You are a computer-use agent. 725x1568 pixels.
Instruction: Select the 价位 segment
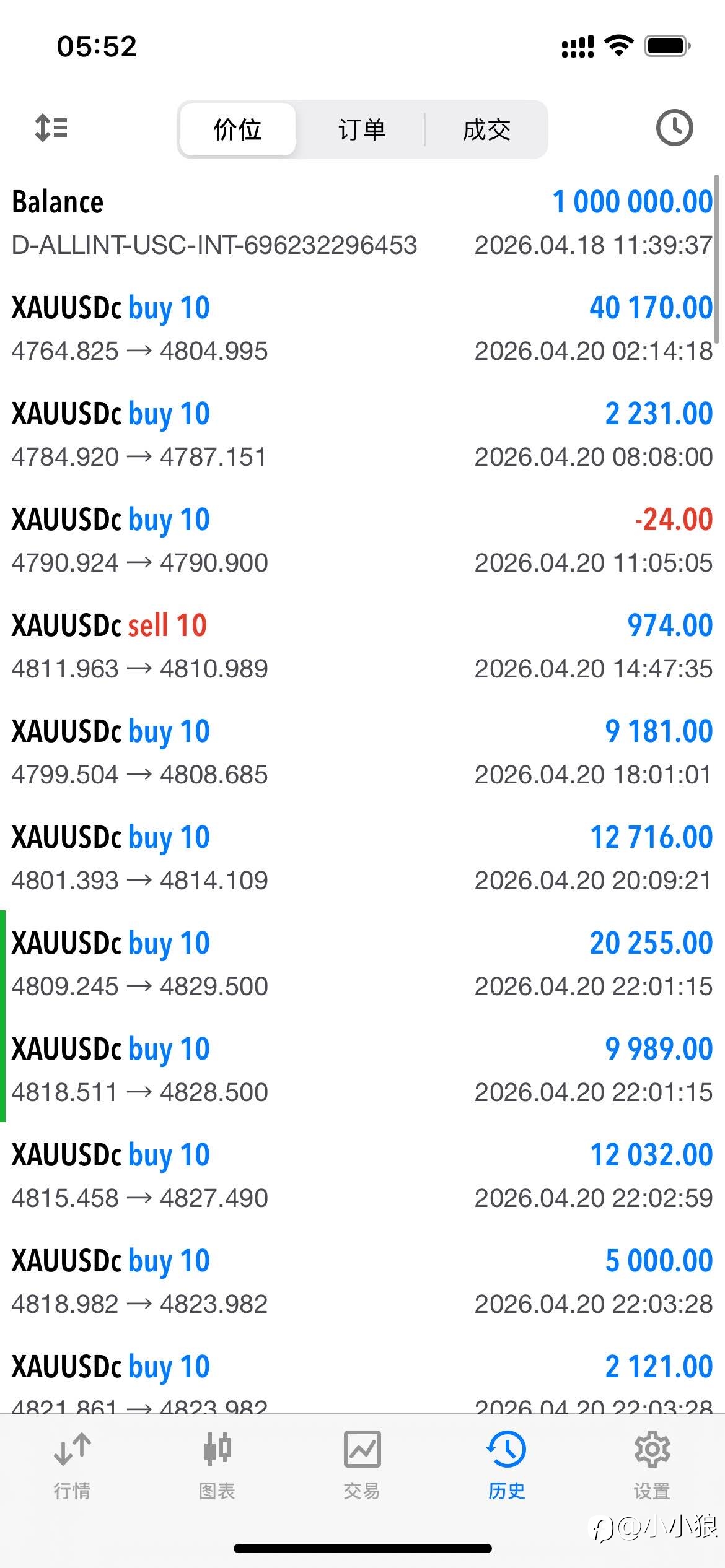tap(237, 129)
